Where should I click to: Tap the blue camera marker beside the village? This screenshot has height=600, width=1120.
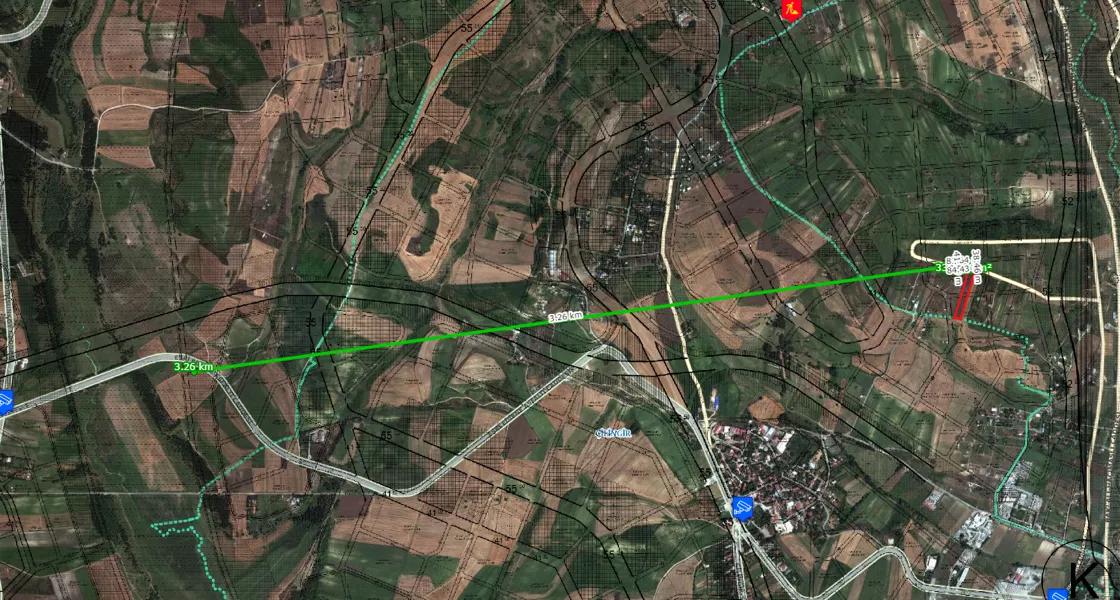coord(741,507)
